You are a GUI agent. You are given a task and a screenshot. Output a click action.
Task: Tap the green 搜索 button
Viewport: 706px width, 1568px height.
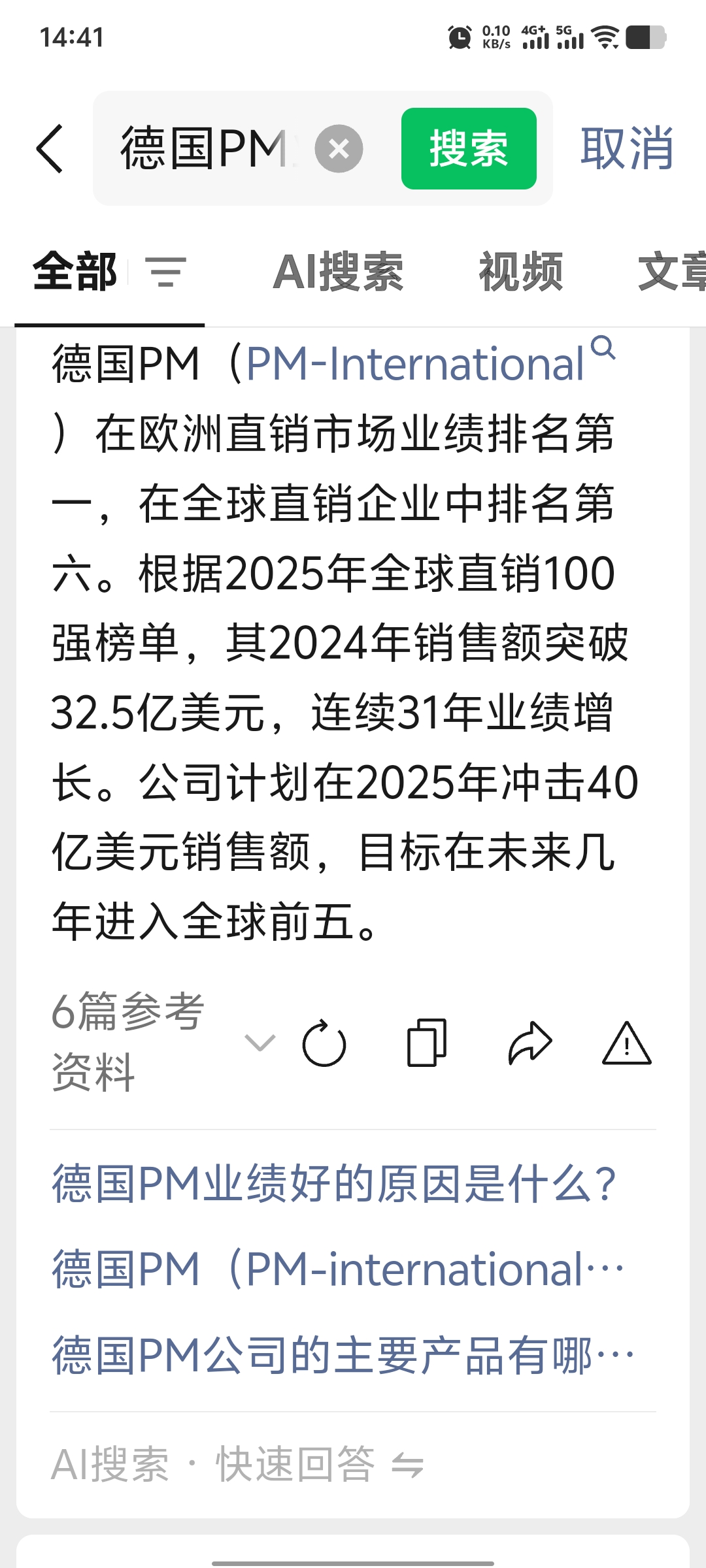[x=469, y=149]
